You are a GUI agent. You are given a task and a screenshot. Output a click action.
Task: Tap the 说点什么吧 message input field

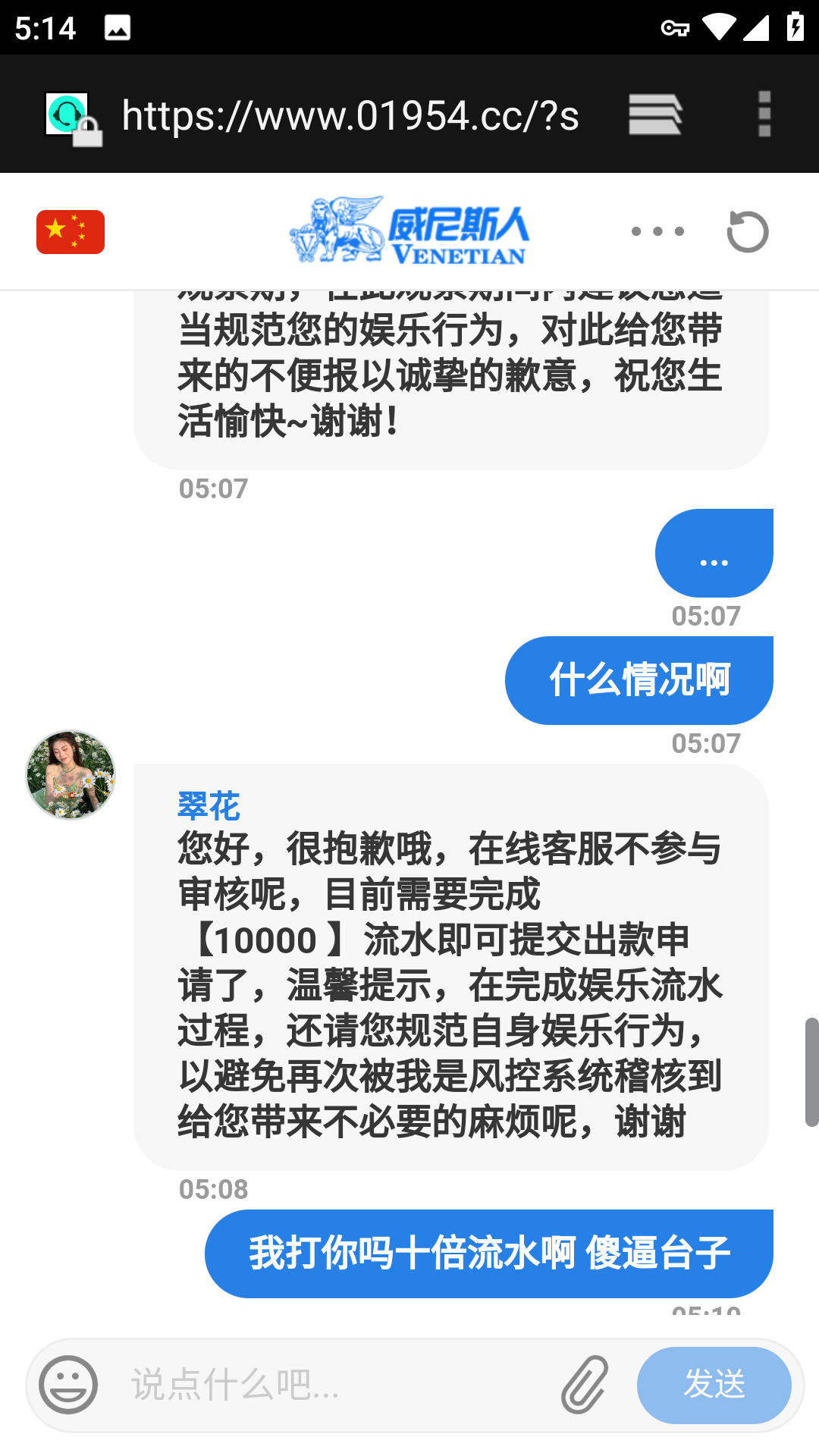click(x=303, y=1383)
